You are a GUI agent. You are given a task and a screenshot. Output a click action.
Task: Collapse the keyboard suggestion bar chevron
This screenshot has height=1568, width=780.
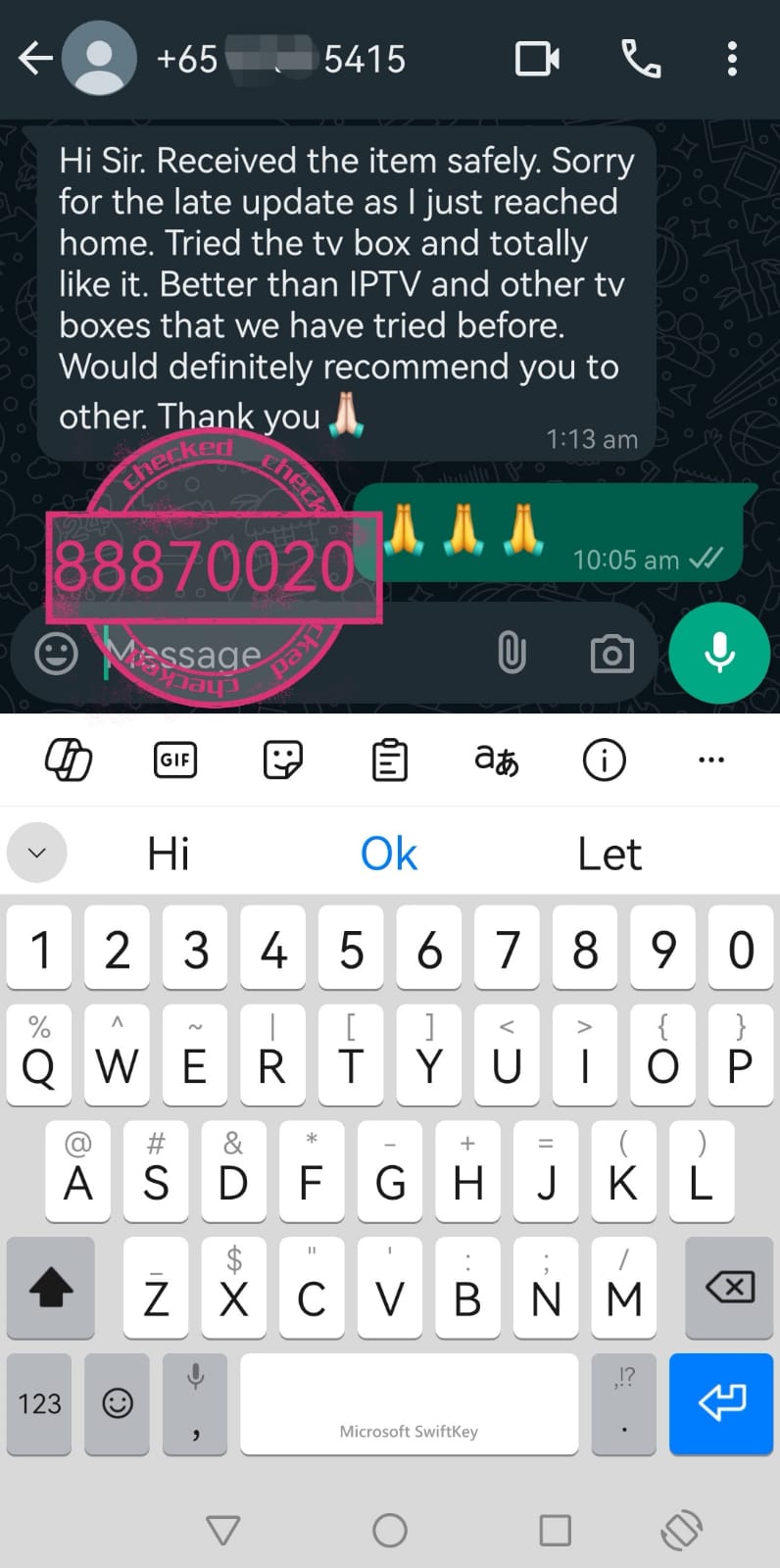[37, 853]
